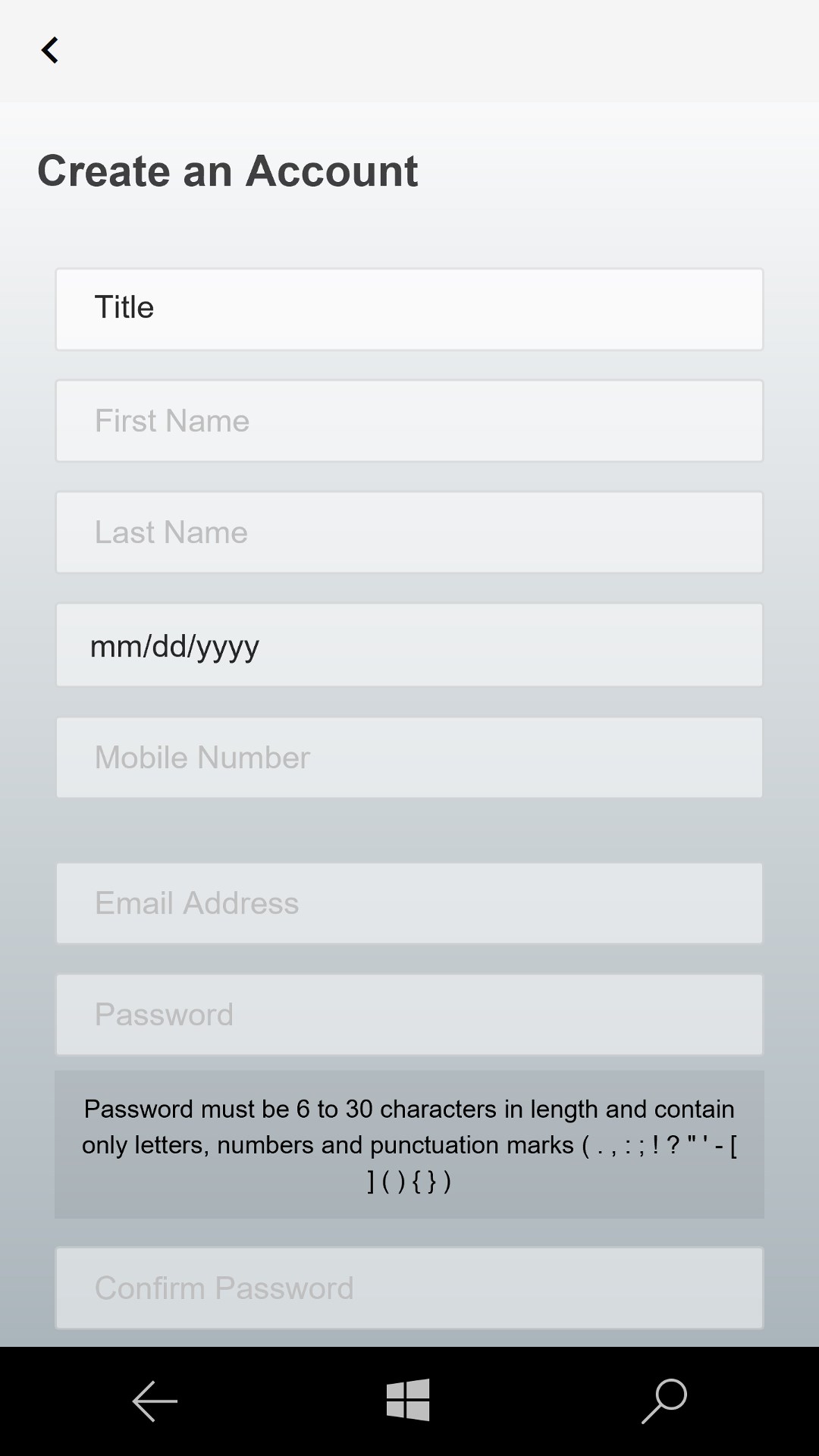Tap the Email Address field
This screenshot has height=1456, width=819.
point(409,903)
